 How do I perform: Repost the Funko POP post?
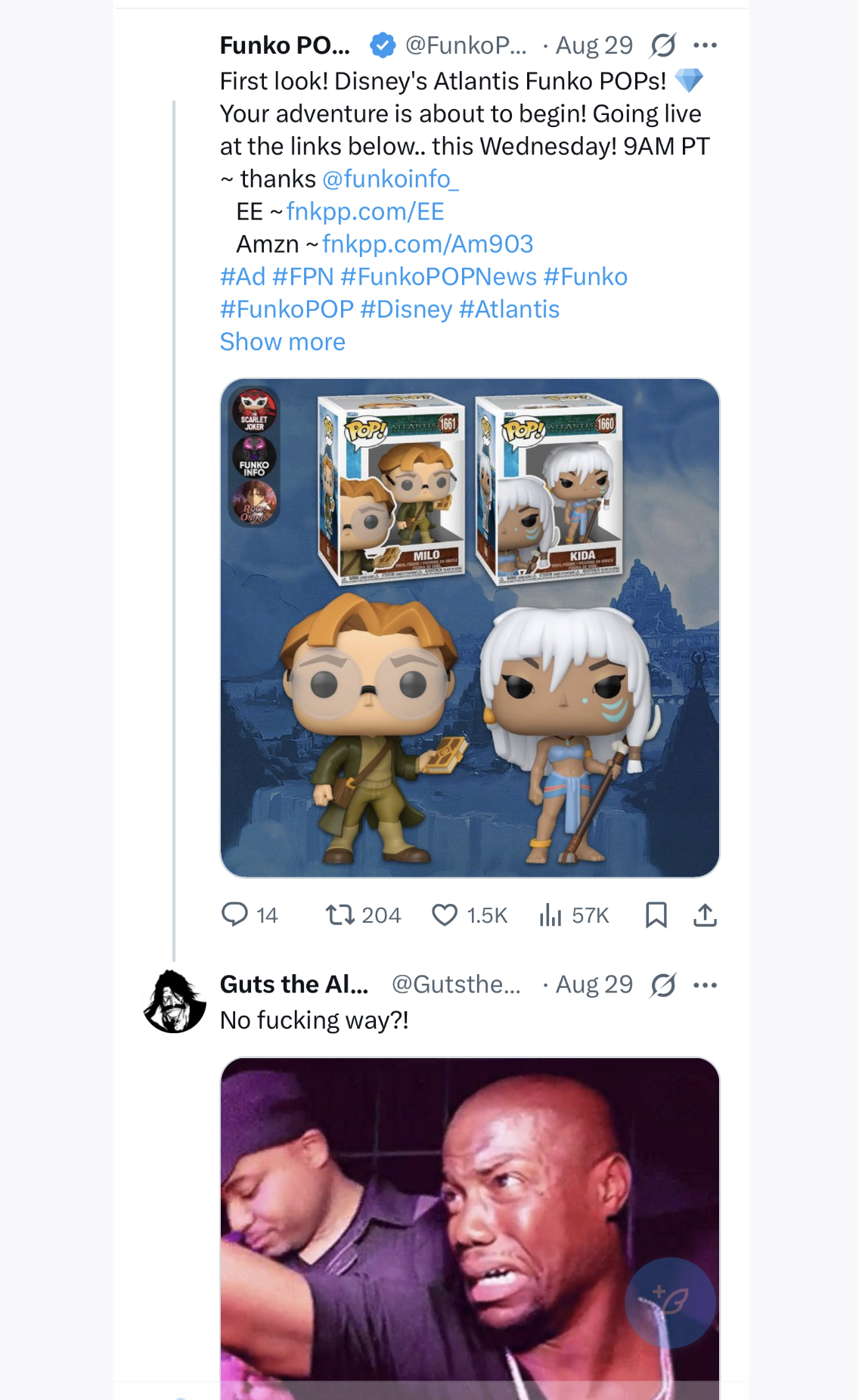pyautogui.click(x=363, y=915)
